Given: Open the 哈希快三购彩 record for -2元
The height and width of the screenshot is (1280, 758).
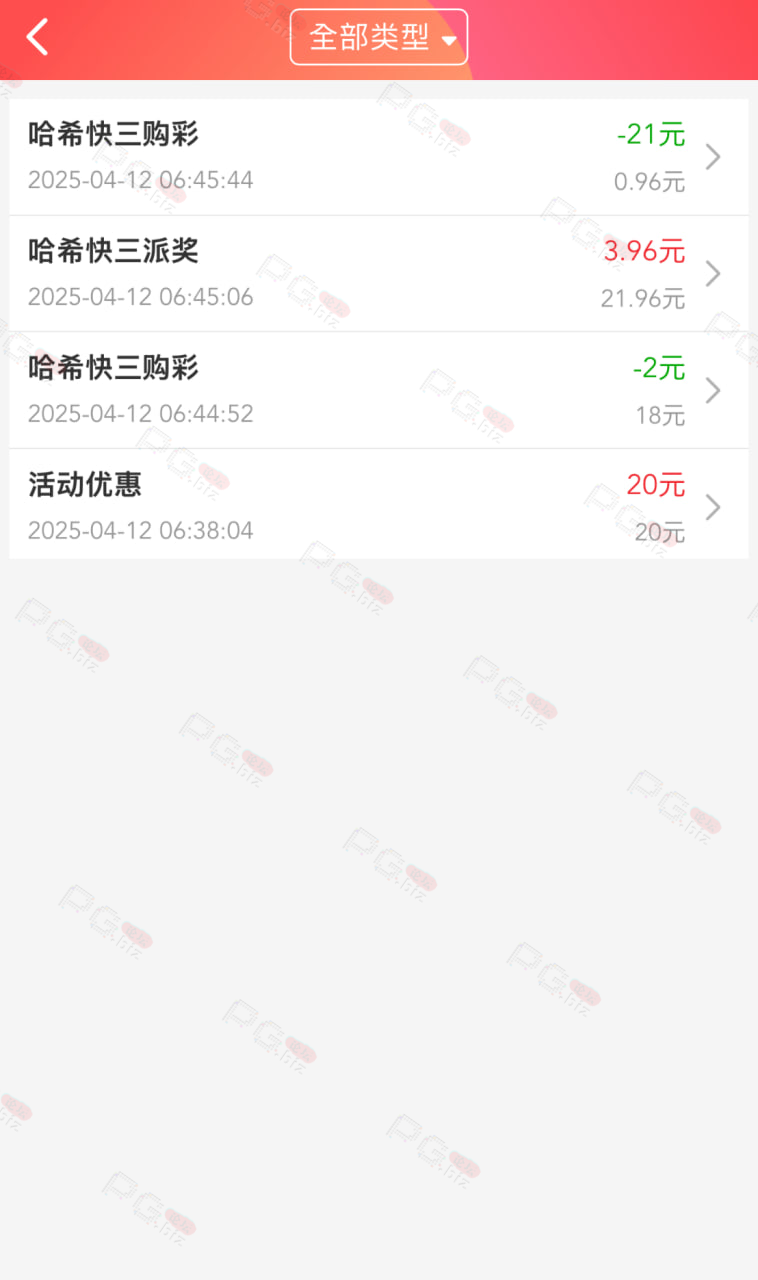Looking at the screenshot, I should [379, 391].
